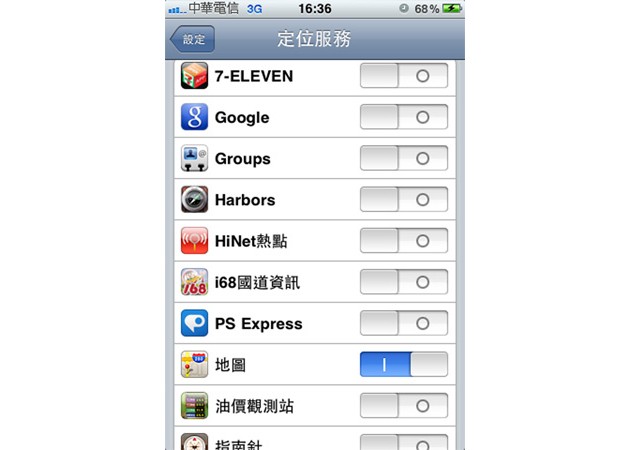Toggle the 指南針 location switch

click(404, 442)
